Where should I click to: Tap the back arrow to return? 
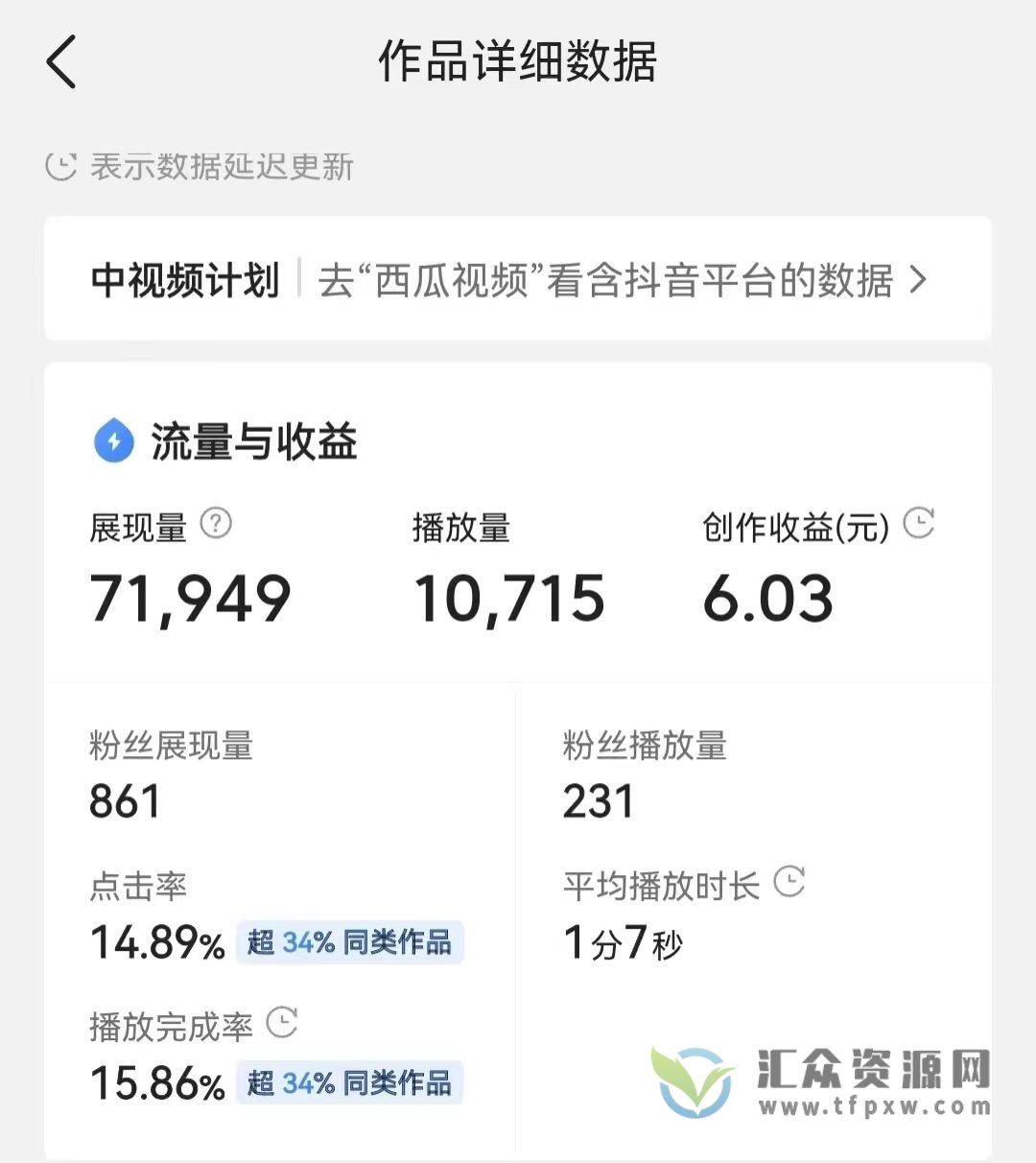tap(60, 65)
